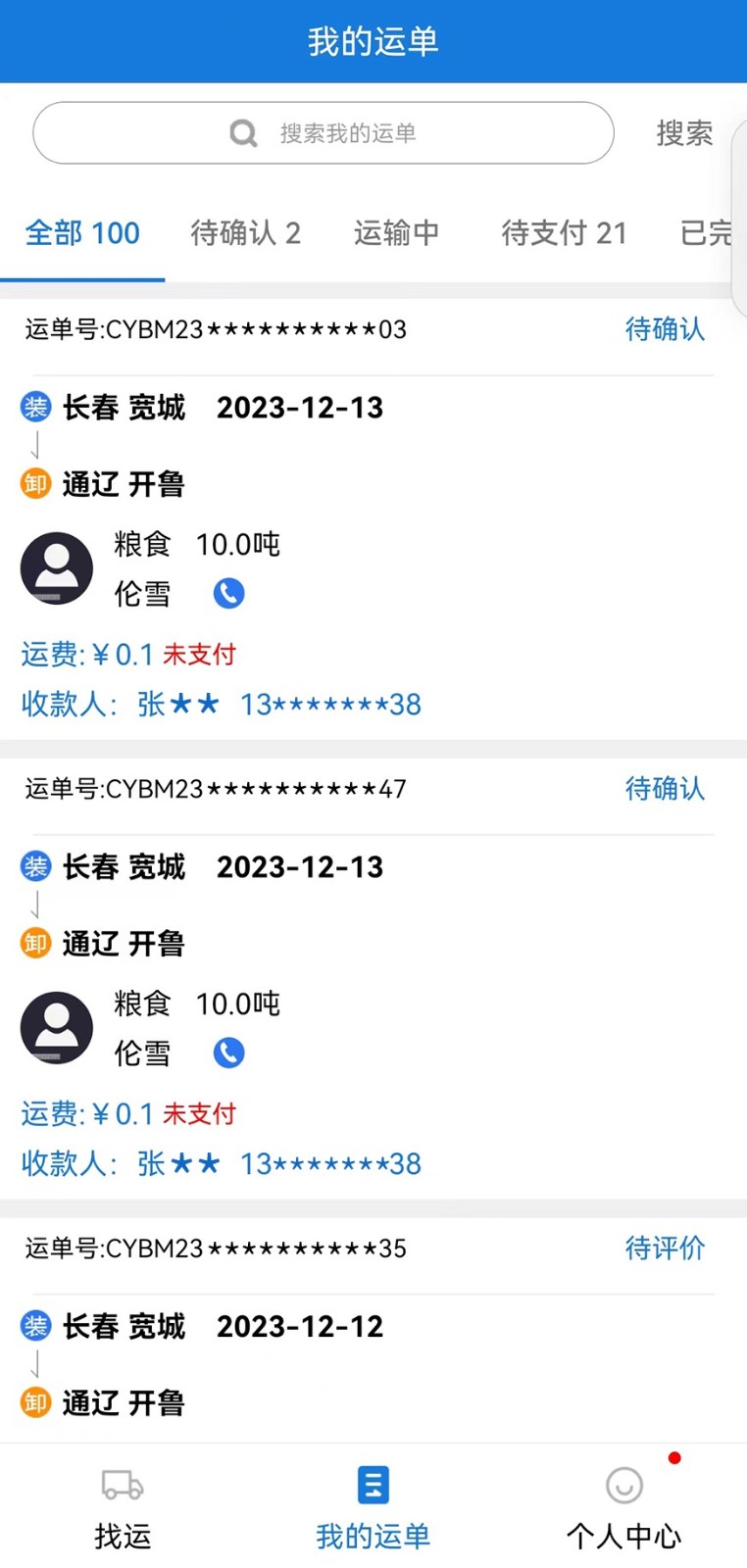The height and width of the screenshot is (1568, 747).
Task: Tap the 卸 unloading badge for 通辽 开鲁
Action: tap(34, 483)
